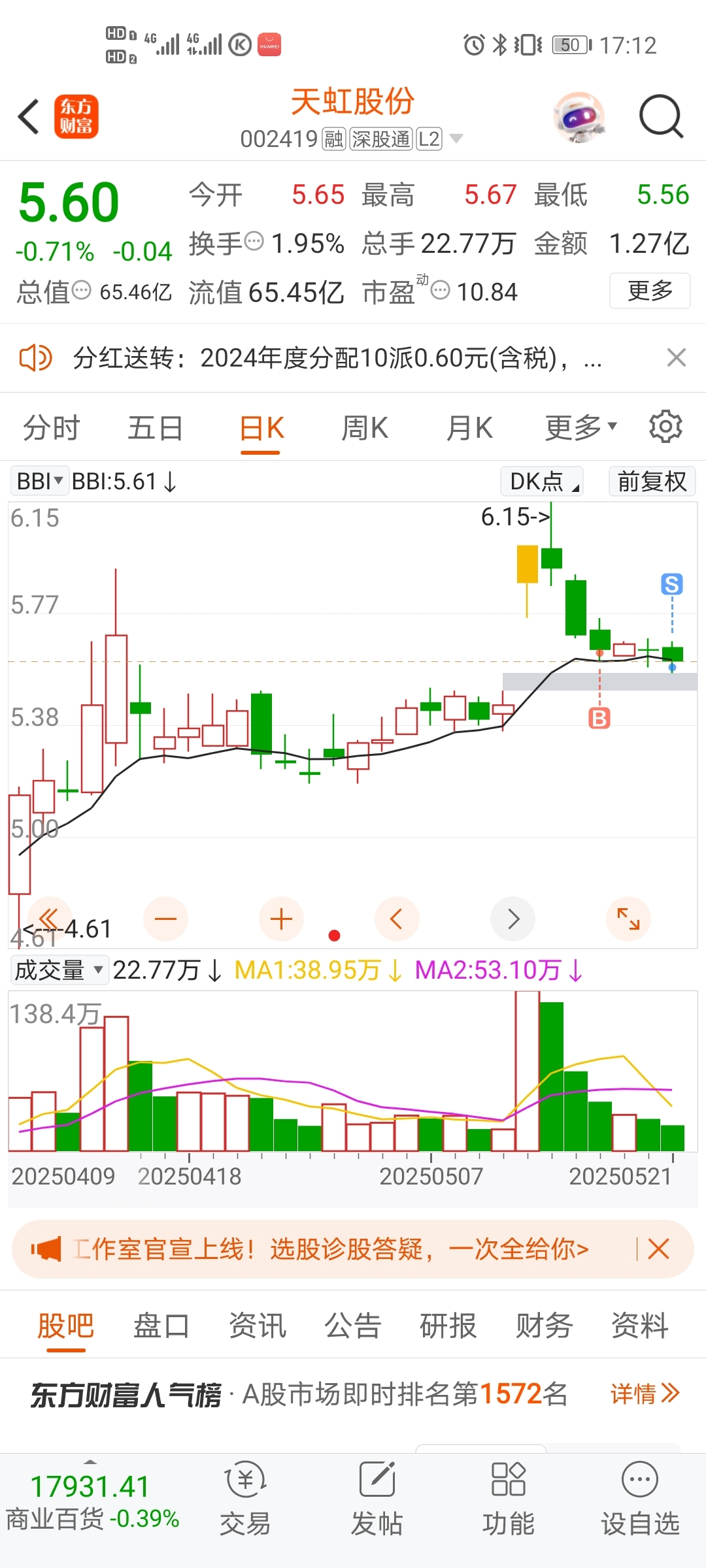Switch to the 分时 chart tab
Viewport: 706px width, 1568px height.
click(51, 429)
